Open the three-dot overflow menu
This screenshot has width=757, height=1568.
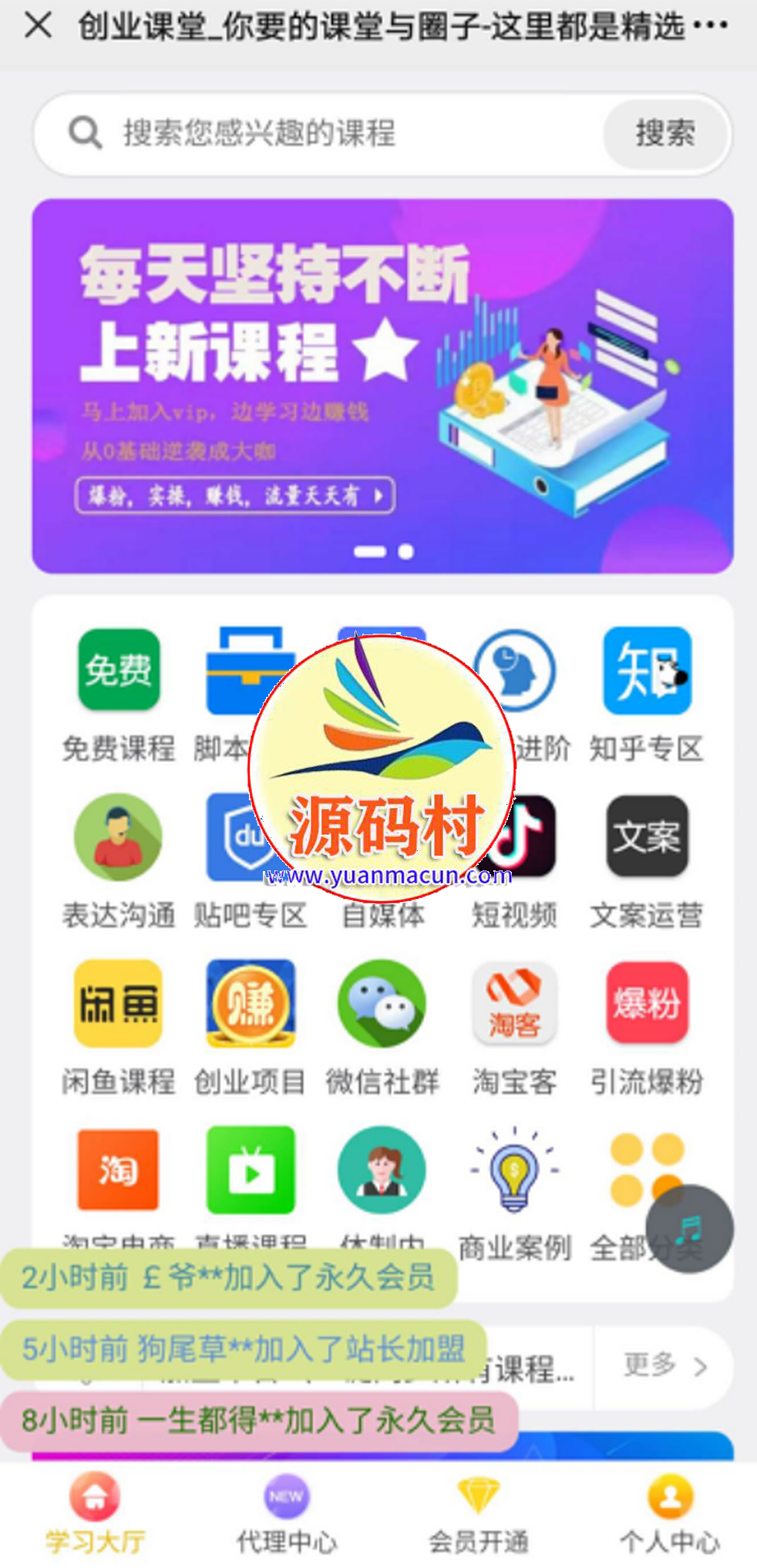tap(710, 25)
